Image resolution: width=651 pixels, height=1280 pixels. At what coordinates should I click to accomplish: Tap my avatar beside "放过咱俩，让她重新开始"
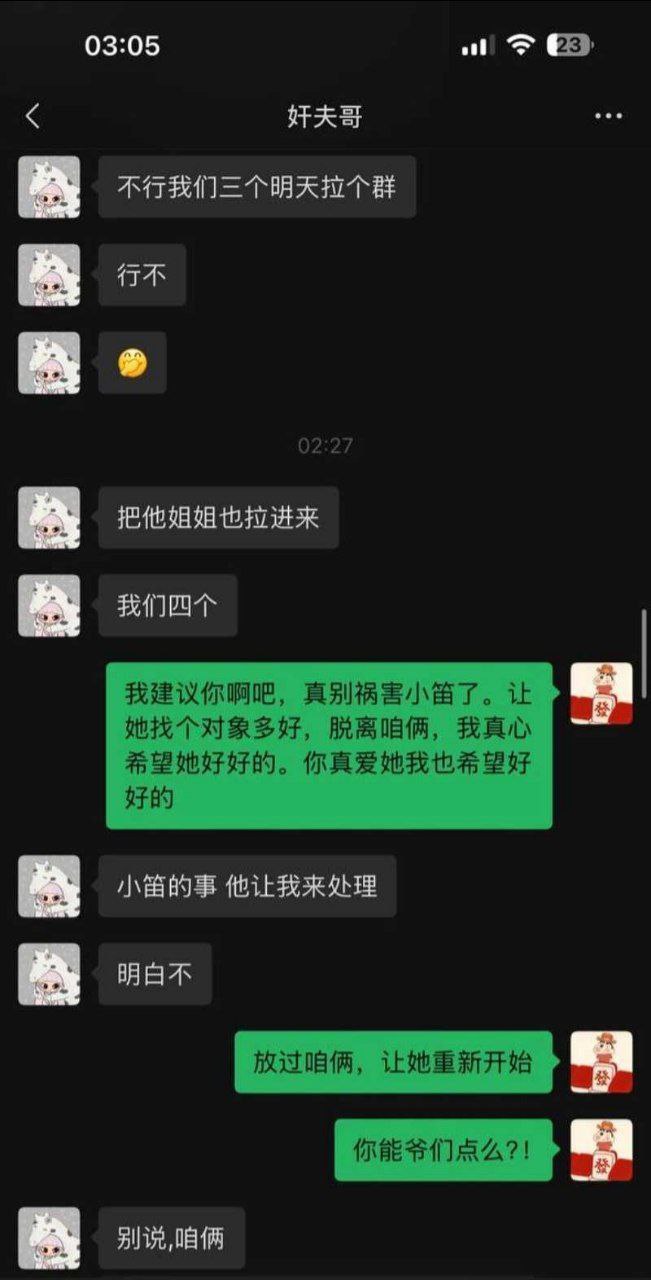[x=601, y=1062]
